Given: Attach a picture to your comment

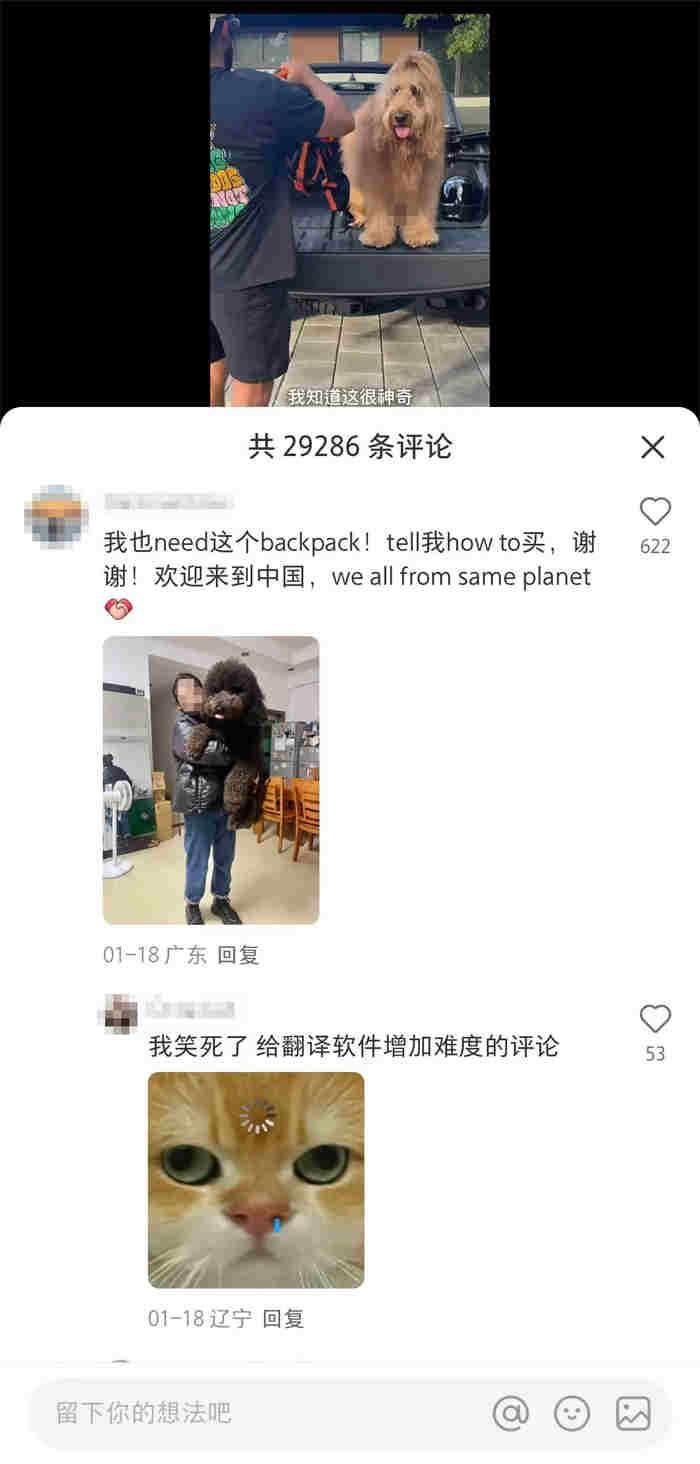Looking at the screenshot, I should coord(633,1413).
